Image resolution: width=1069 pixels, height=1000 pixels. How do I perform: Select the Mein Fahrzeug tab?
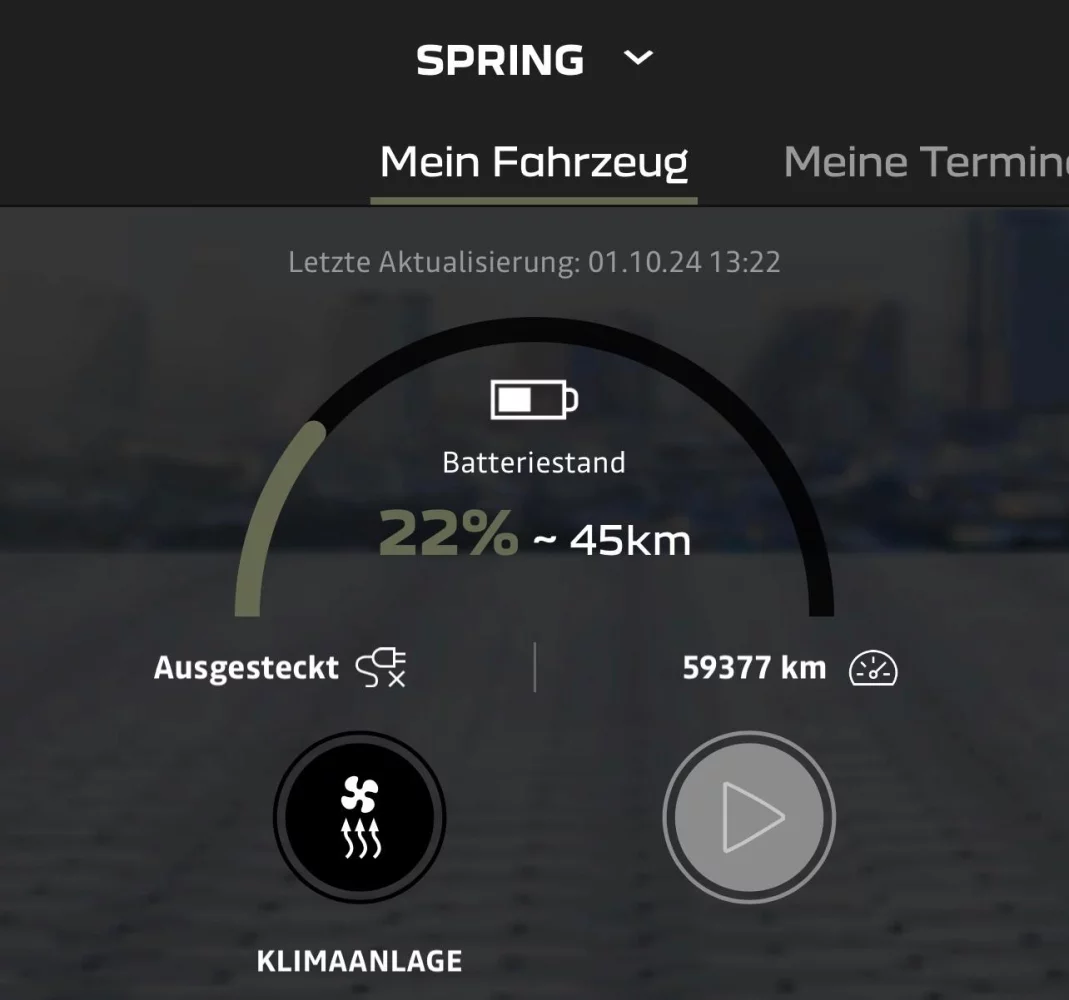[x=533, y=162]
